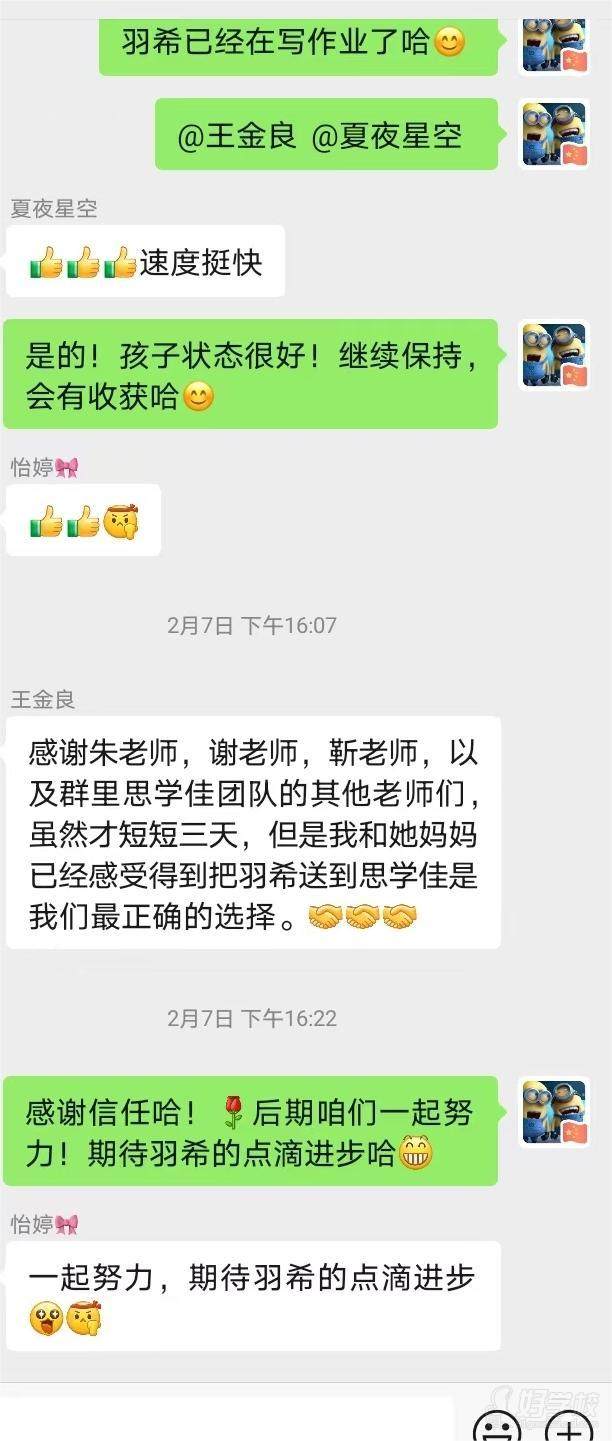The image size is (612, 1441).
Task: Open avatar beside 感谢信任哈 message
Action: pos(554,1111)
